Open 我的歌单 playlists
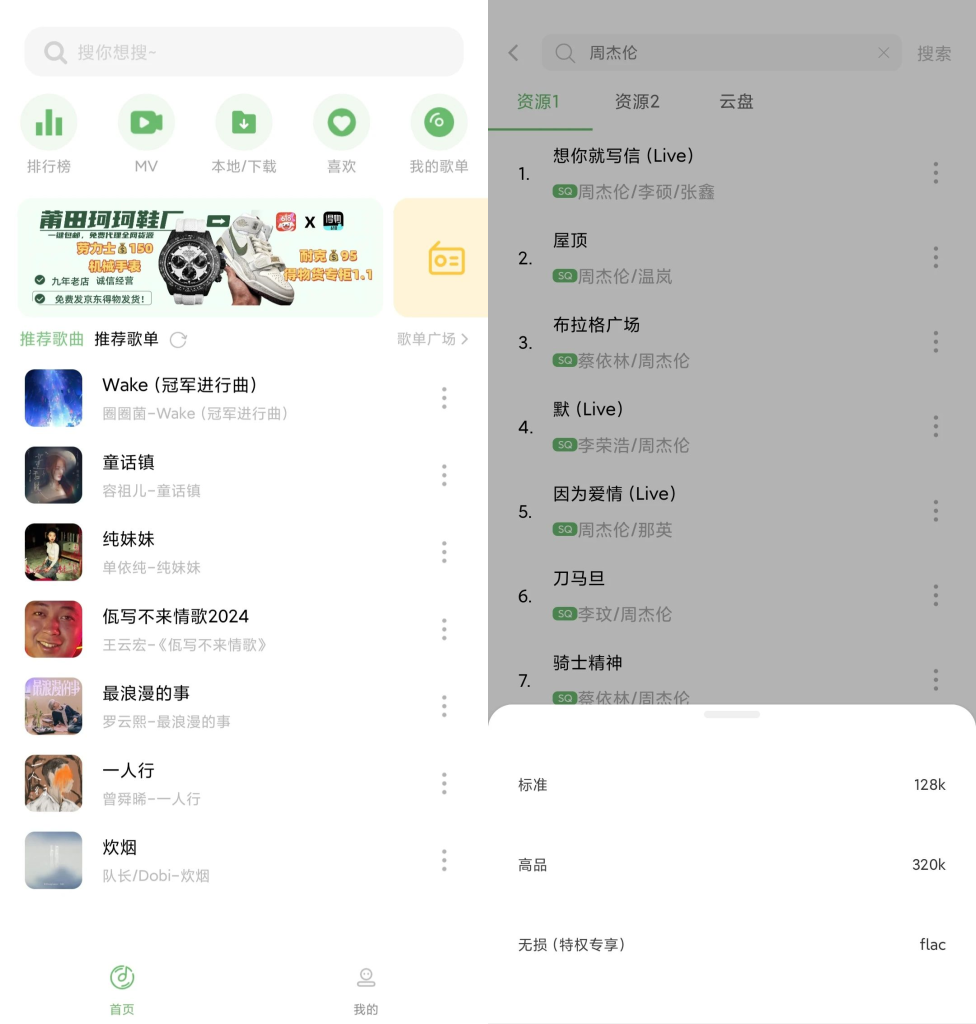Image resolution: width=976 pixels, height=1024 pixels. (x=438, y=123)
